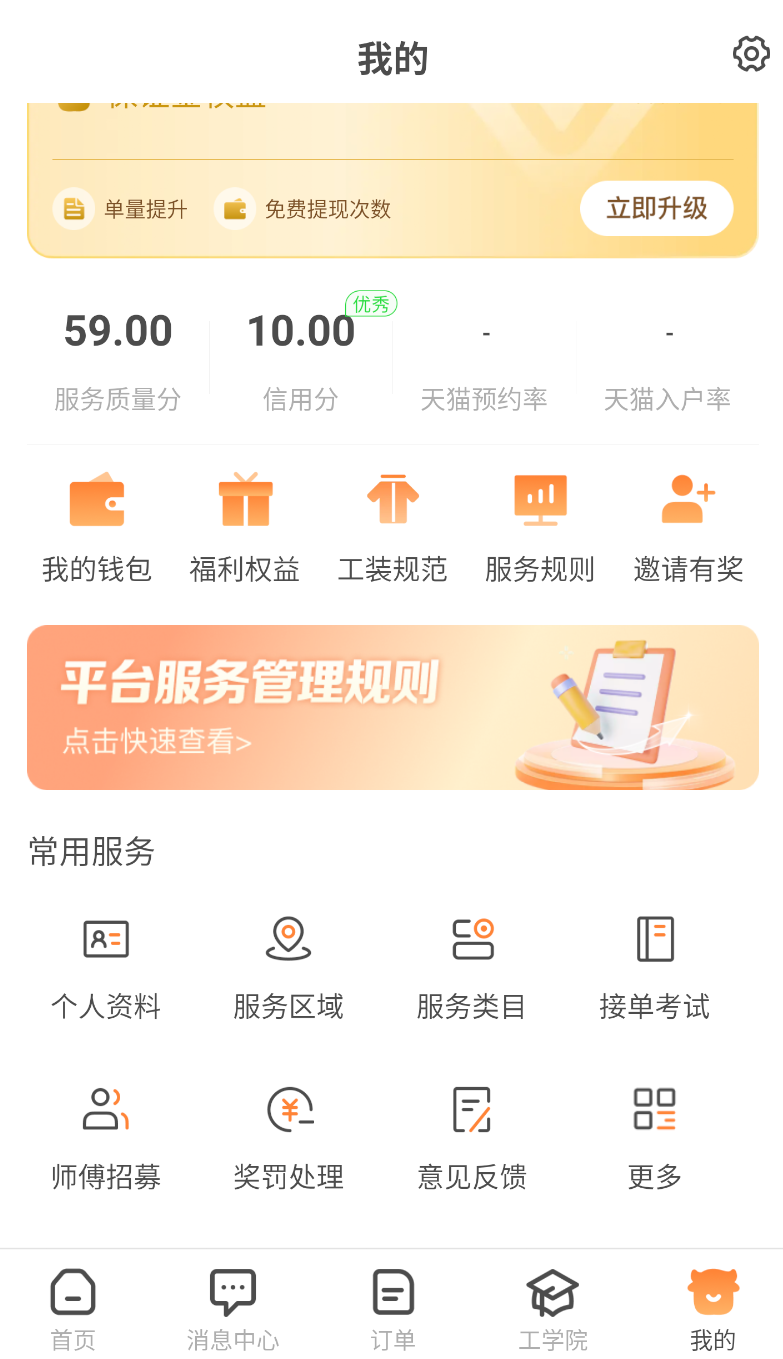Open 工学院 learning academy
The width and height of the screenshot is (783, 1359).
(553, 1305)
